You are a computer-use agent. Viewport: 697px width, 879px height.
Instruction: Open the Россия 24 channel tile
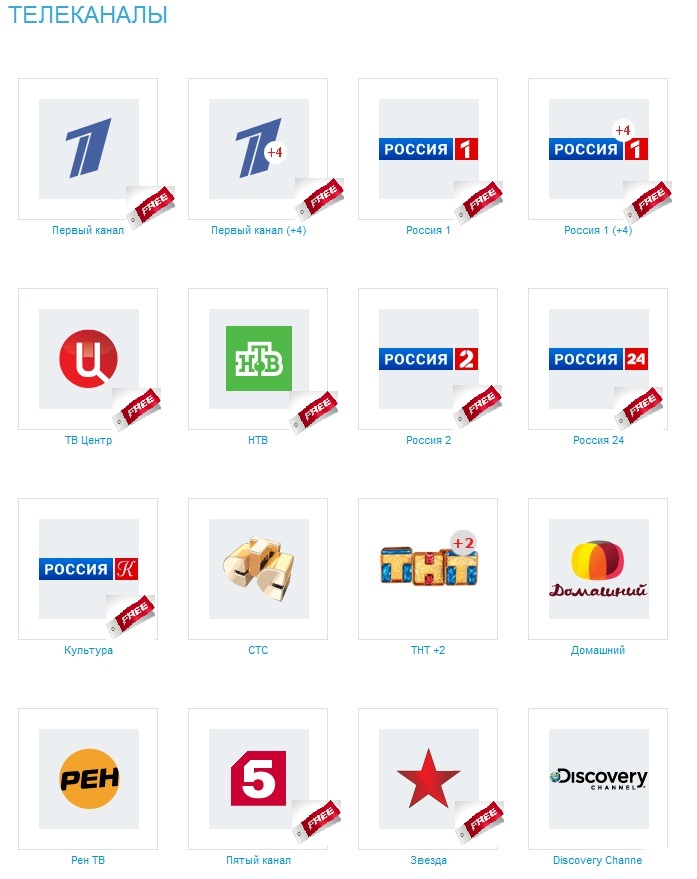598,359
